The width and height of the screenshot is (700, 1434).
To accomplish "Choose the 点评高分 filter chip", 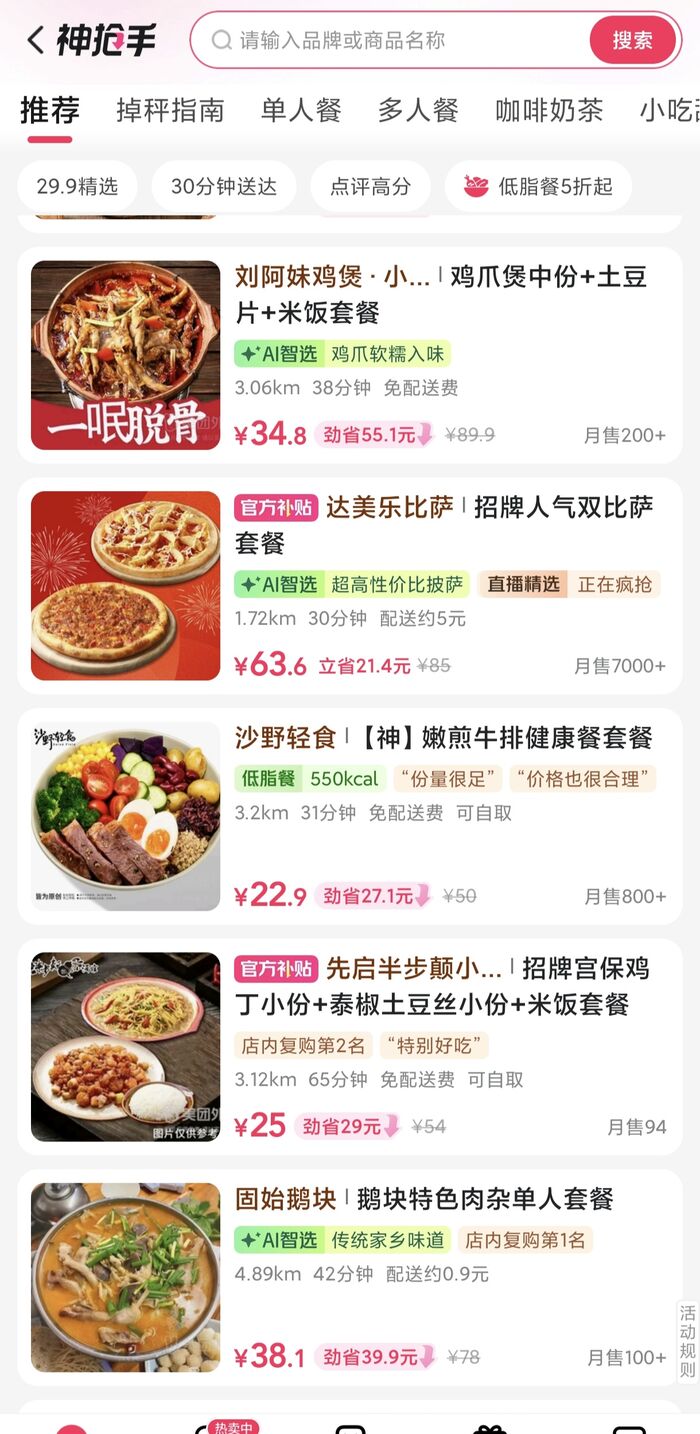I will (x=370, y=186).
